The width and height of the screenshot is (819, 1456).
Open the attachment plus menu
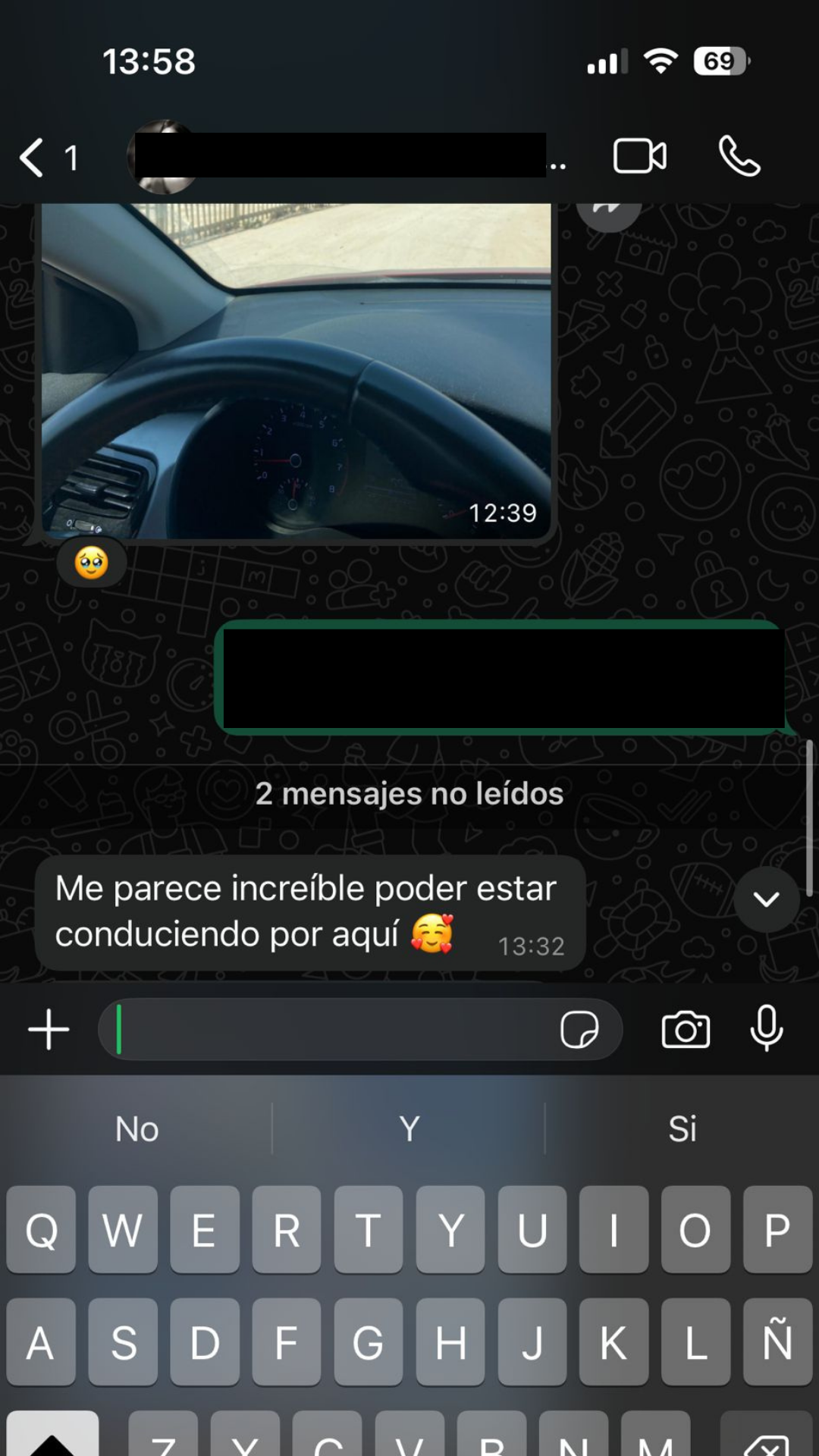point(49,1030)
